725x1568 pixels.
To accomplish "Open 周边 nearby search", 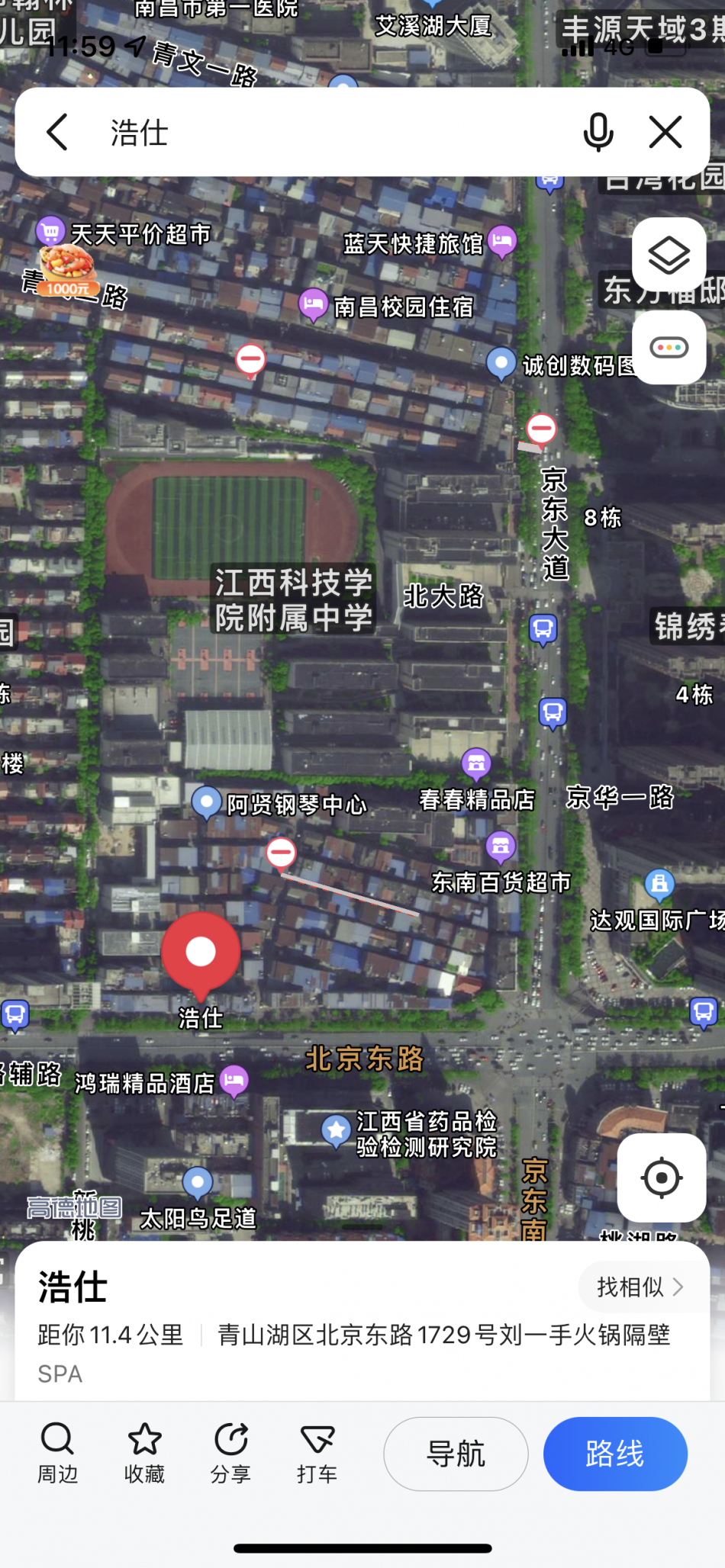I will [58, 1453].
